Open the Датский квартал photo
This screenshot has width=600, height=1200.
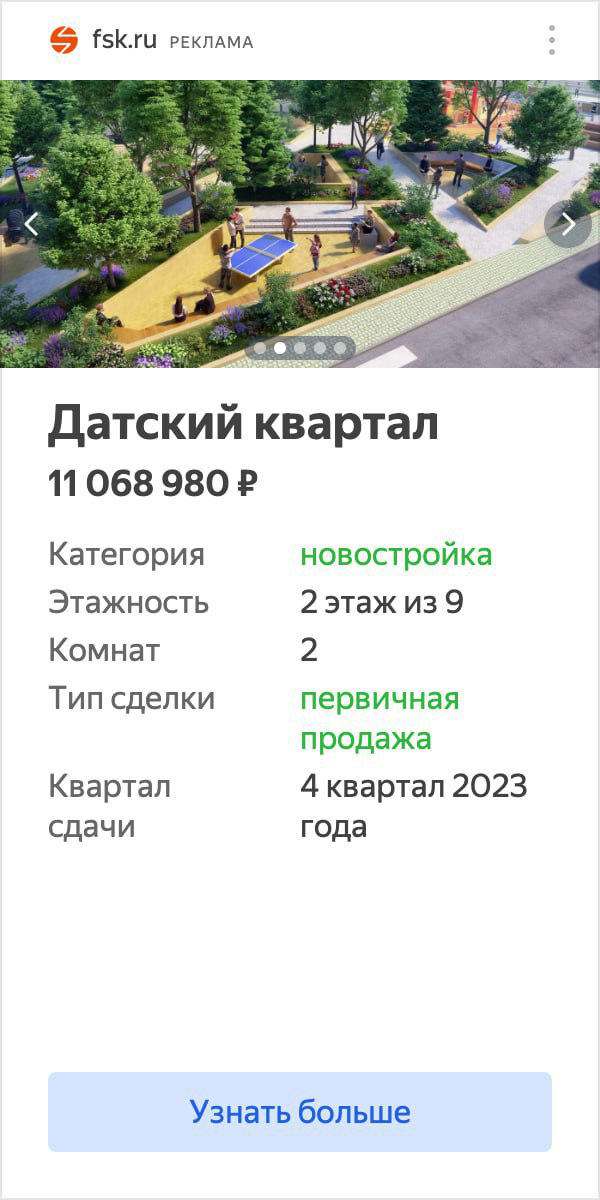[300, 200]
